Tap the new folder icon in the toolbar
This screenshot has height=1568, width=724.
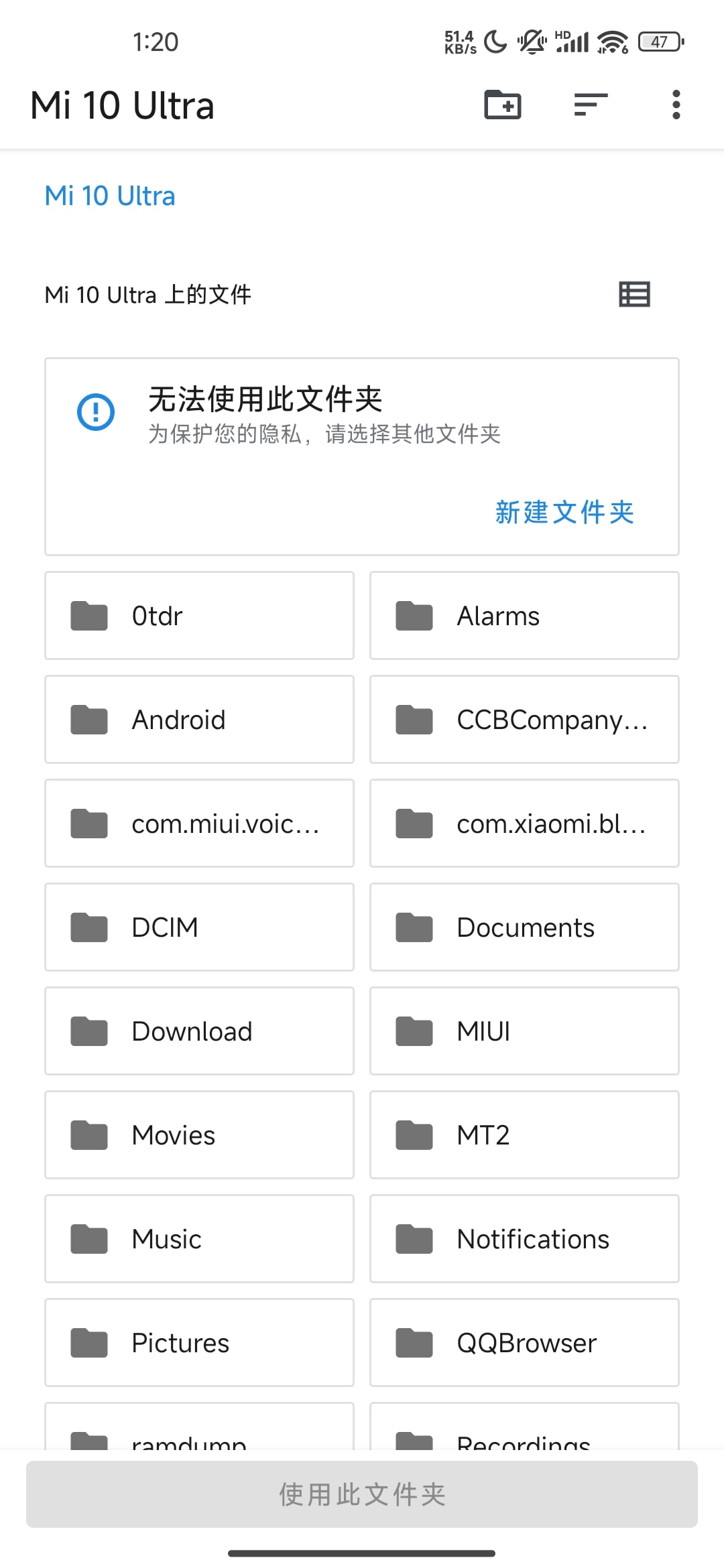[x=501, y=105]
